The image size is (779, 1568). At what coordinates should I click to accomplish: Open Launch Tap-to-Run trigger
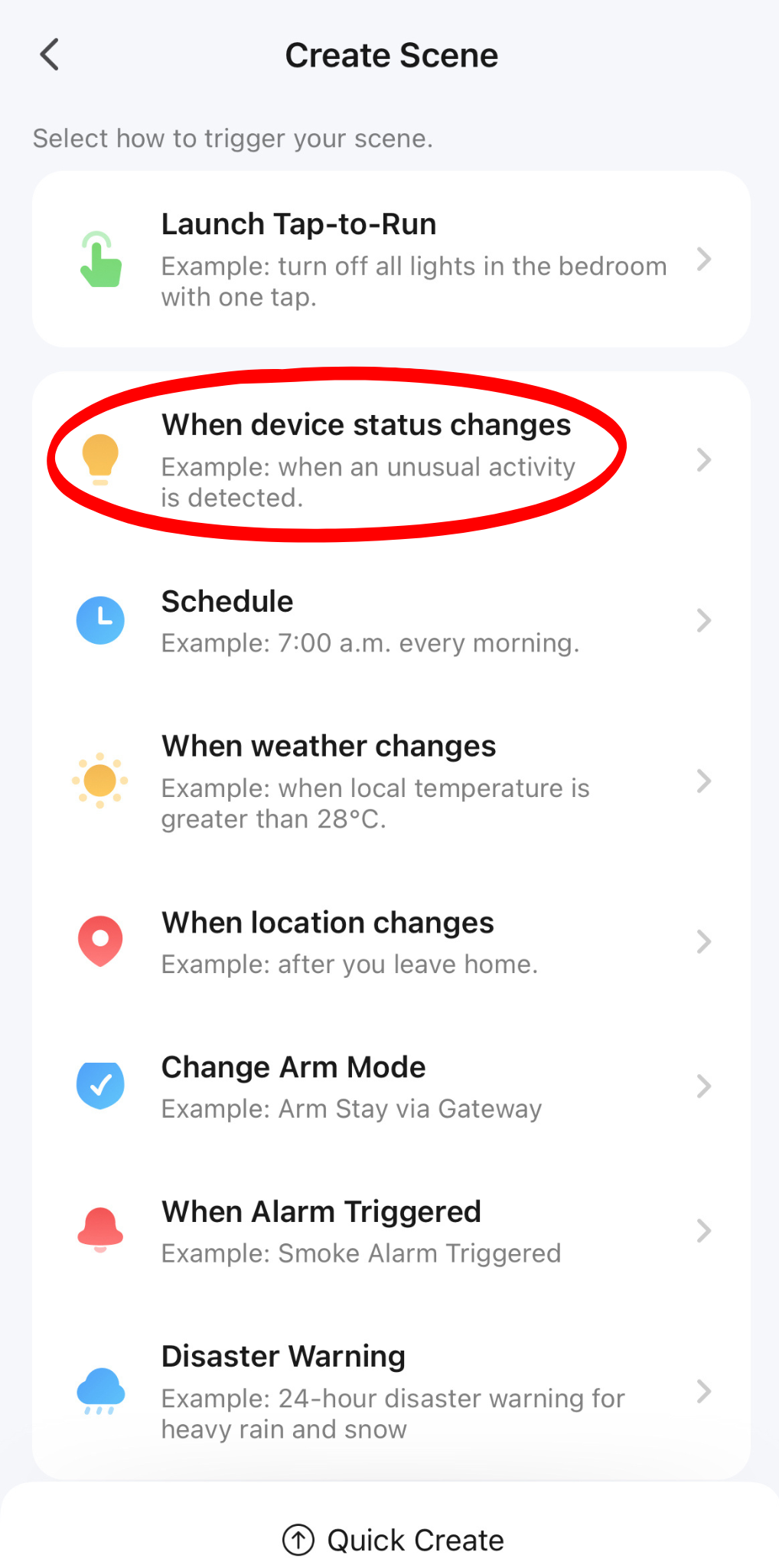pyautogui.click(x=390, y=259)
